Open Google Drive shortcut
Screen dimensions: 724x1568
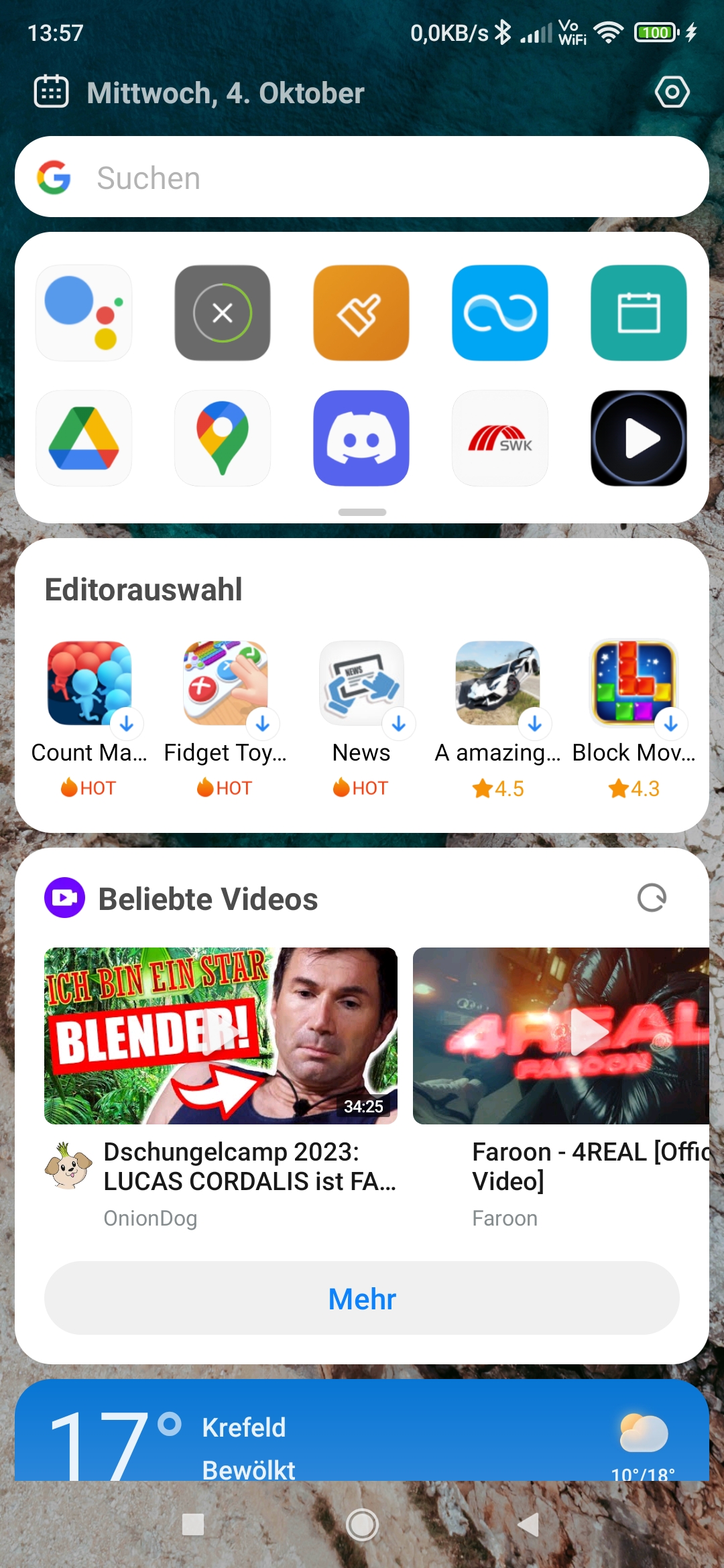(x=84, y=438)
